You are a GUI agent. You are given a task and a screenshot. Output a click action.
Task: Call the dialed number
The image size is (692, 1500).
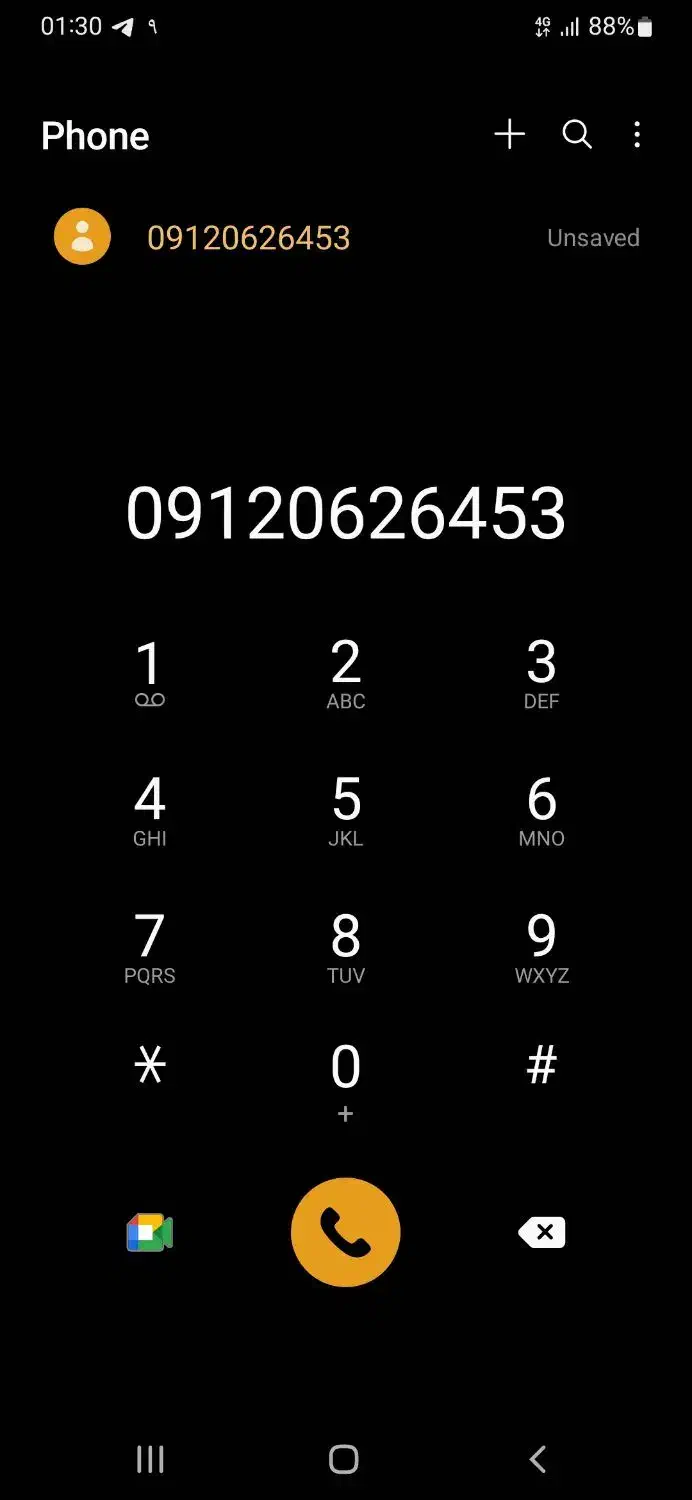(346, 1232)
